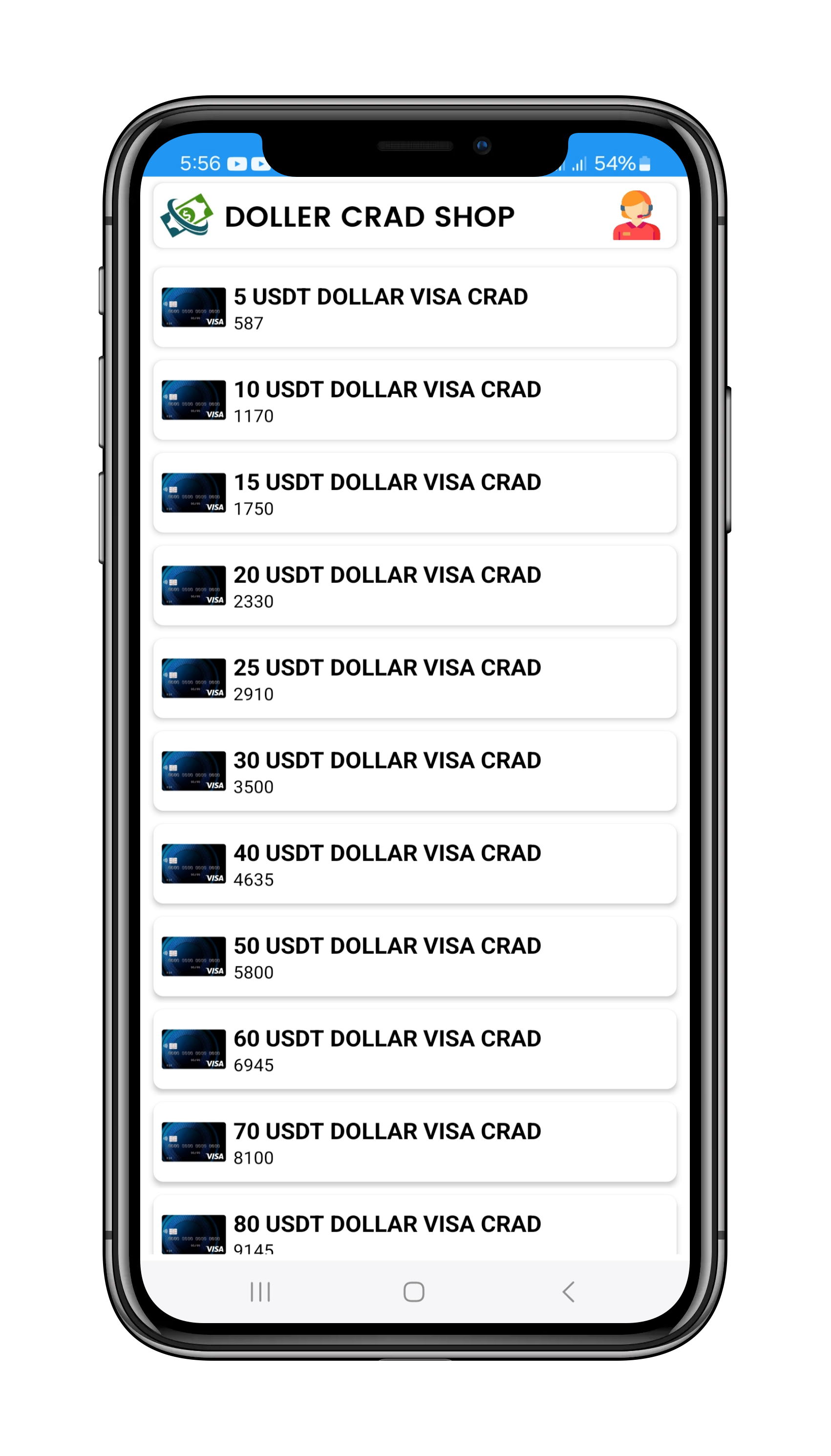The width and height of the screenshot is (831, 1456).
Task: Select the 25 USDT card priced 2910
Action: 415,678
